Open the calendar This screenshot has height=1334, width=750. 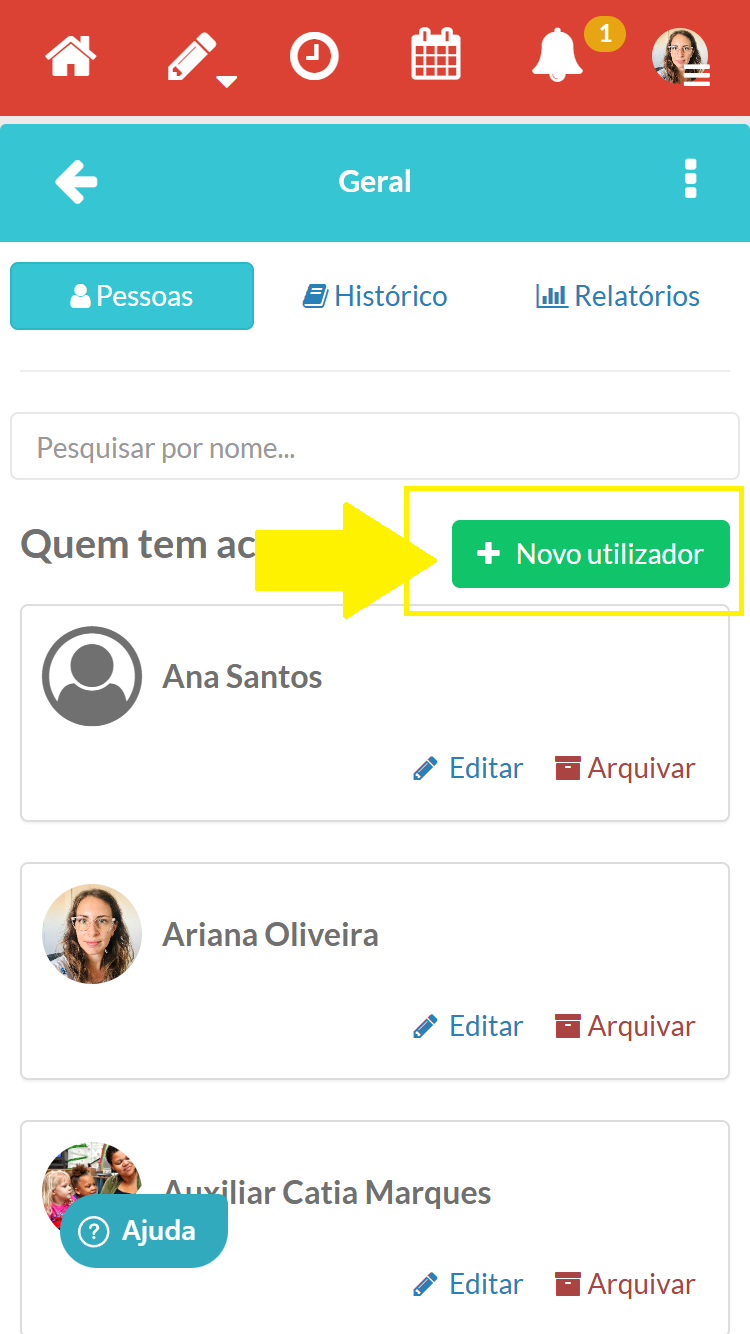click(x=436, y=56)
